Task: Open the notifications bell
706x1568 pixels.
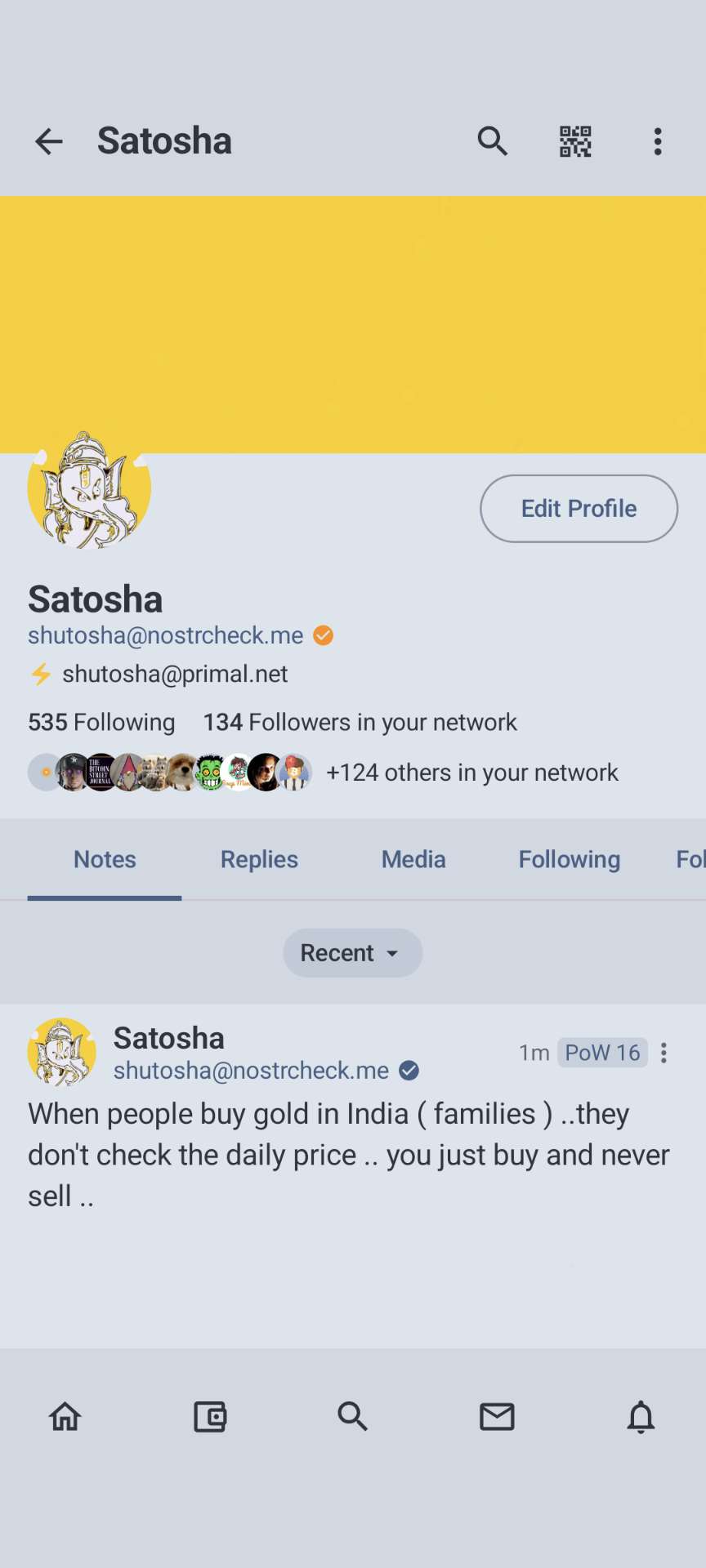Action: [x=641, y=1417]
